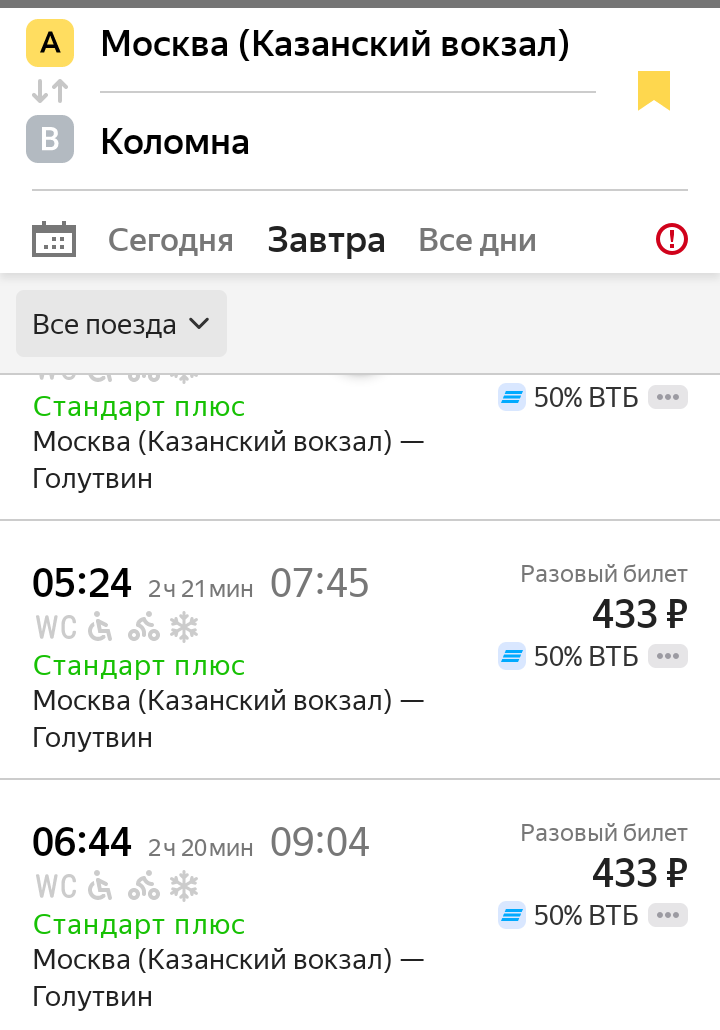This screenshot has height=1030, width=720.
Task: Select the wheelchair accessibility icon
Action: tap(101, 627)
